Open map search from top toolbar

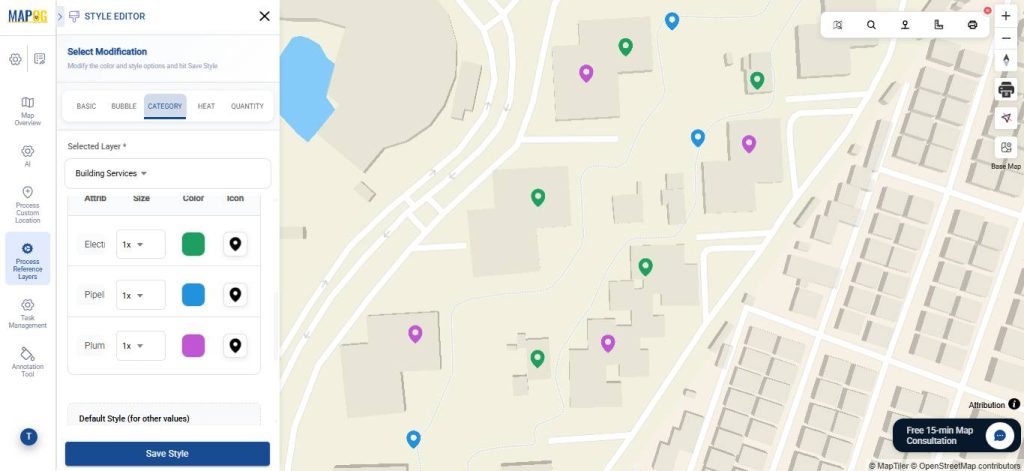(x=871, y=25)
